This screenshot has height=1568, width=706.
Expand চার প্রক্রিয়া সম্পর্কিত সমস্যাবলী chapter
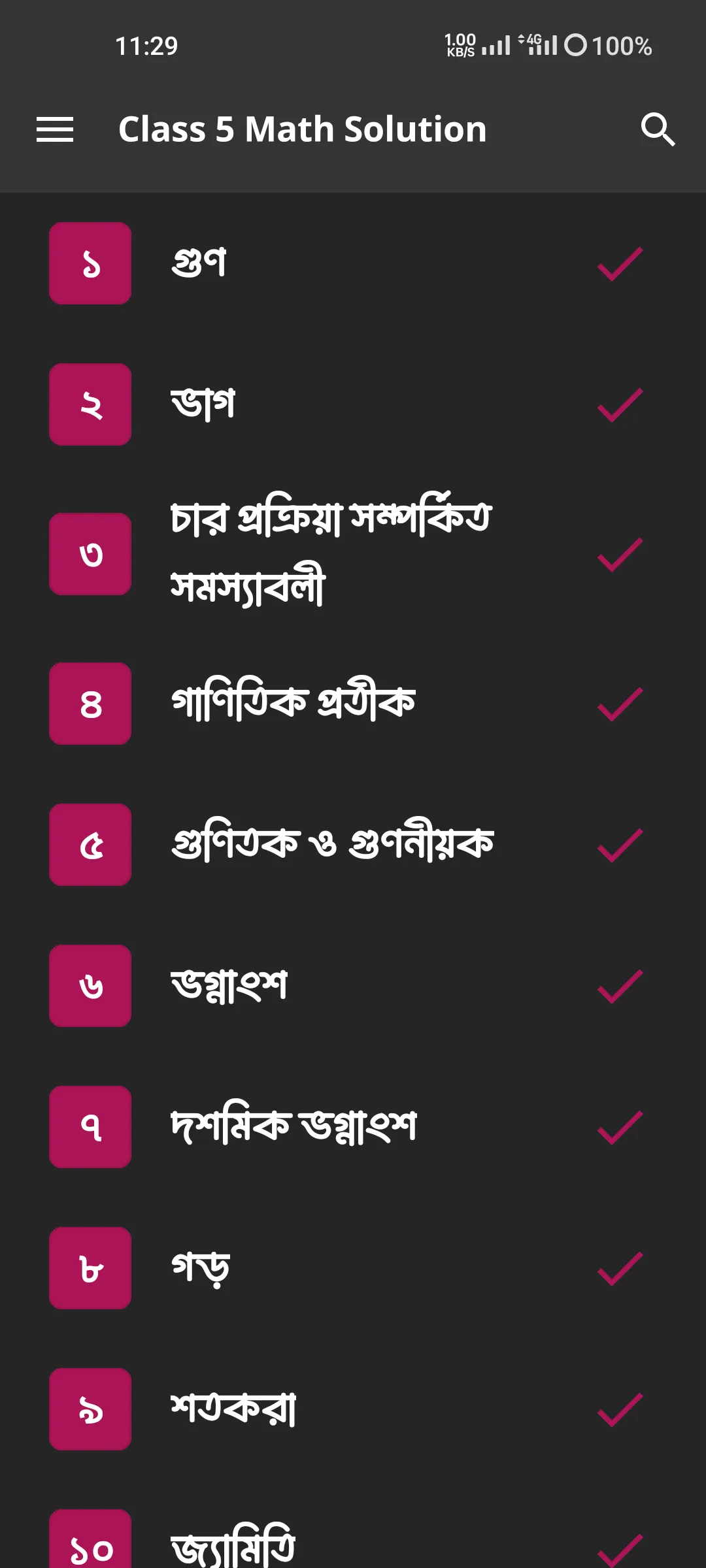point(330,554)
